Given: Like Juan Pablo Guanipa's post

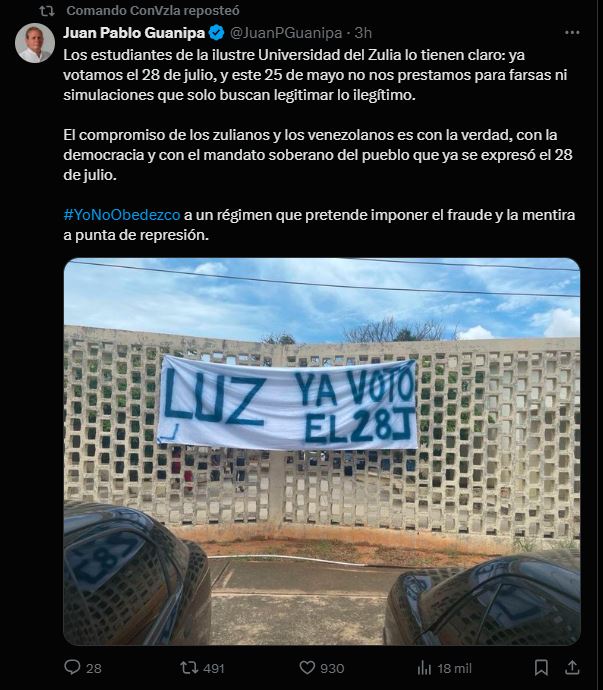Looking at the screenshot, I should click(x=308, y=667).
